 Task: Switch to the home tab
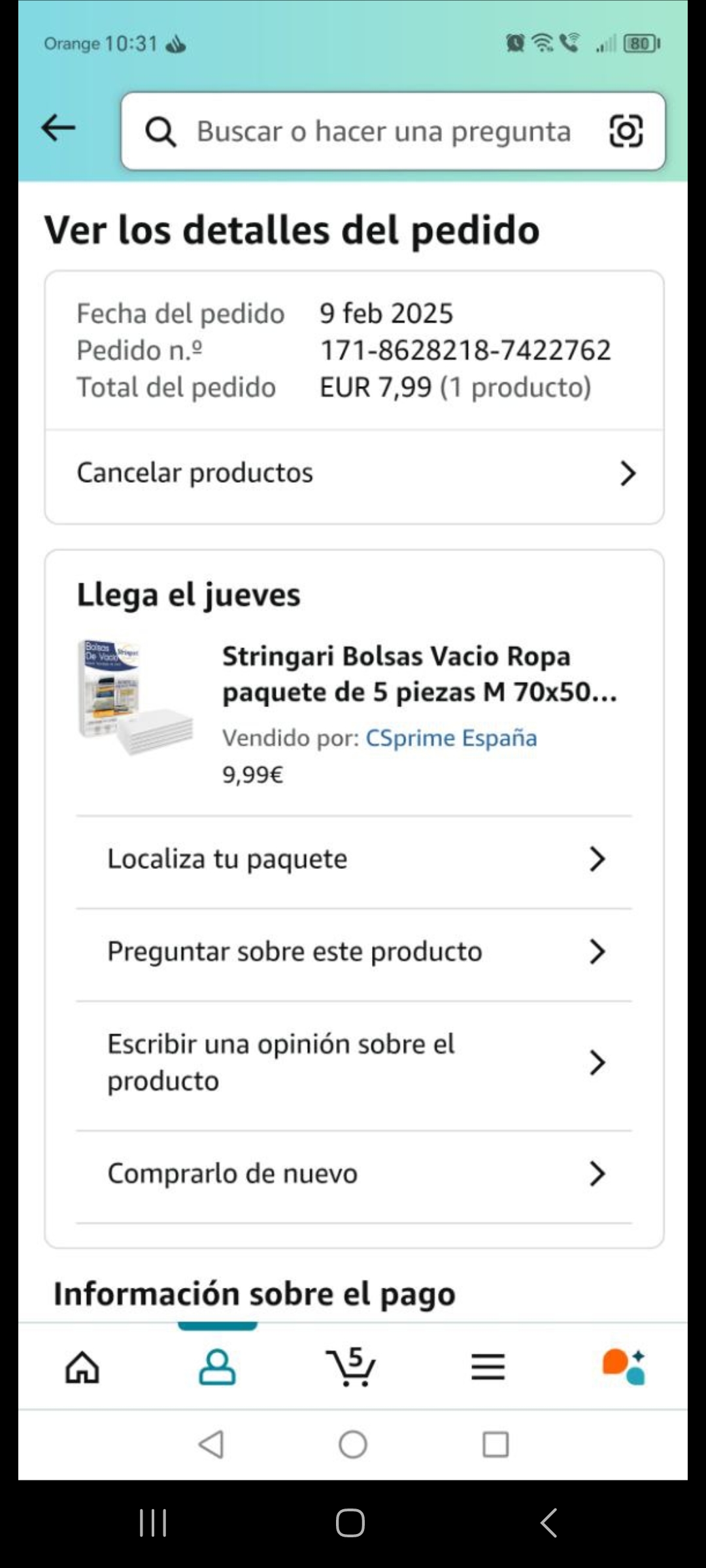[82, 1367]
